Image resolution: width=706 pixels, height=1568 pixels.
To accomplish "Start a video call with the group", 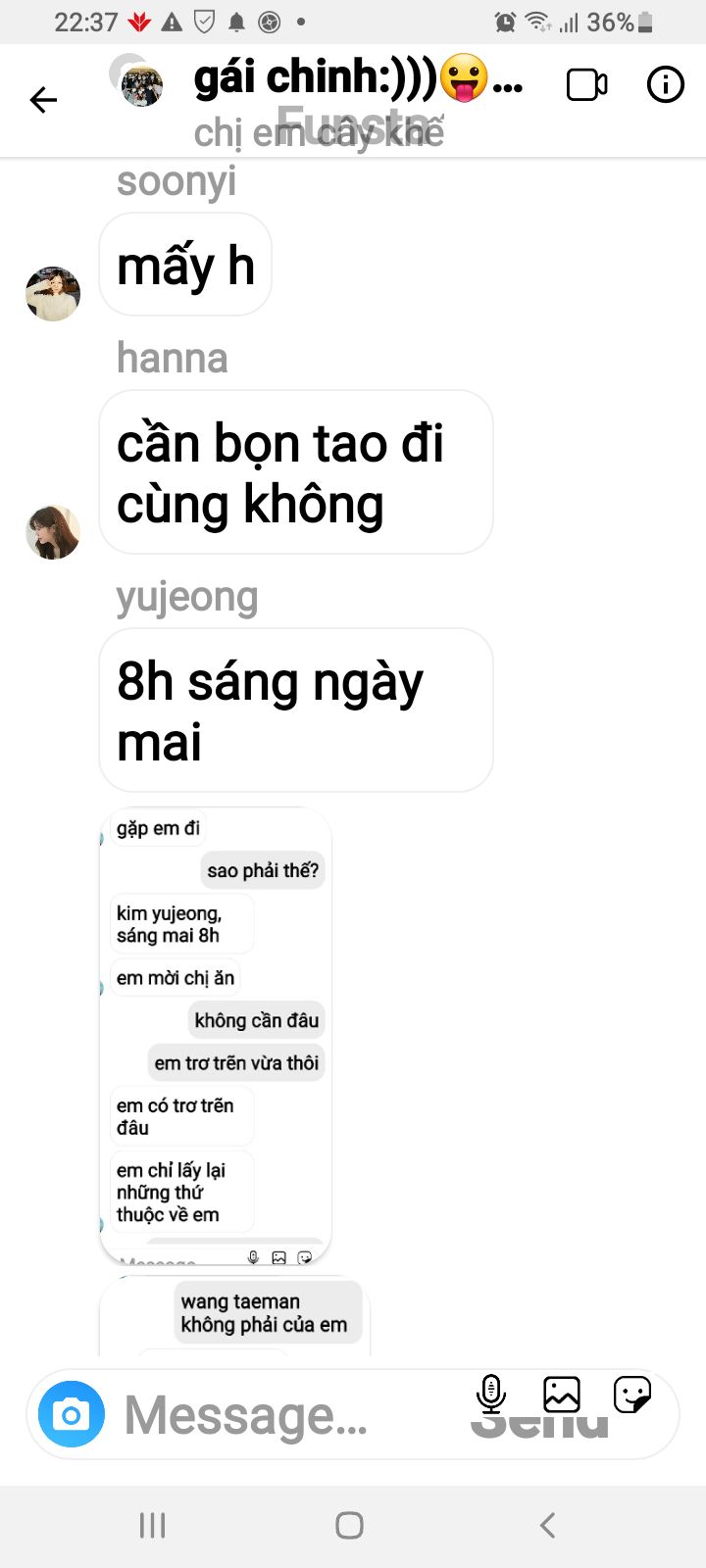I will click(586, 85).
